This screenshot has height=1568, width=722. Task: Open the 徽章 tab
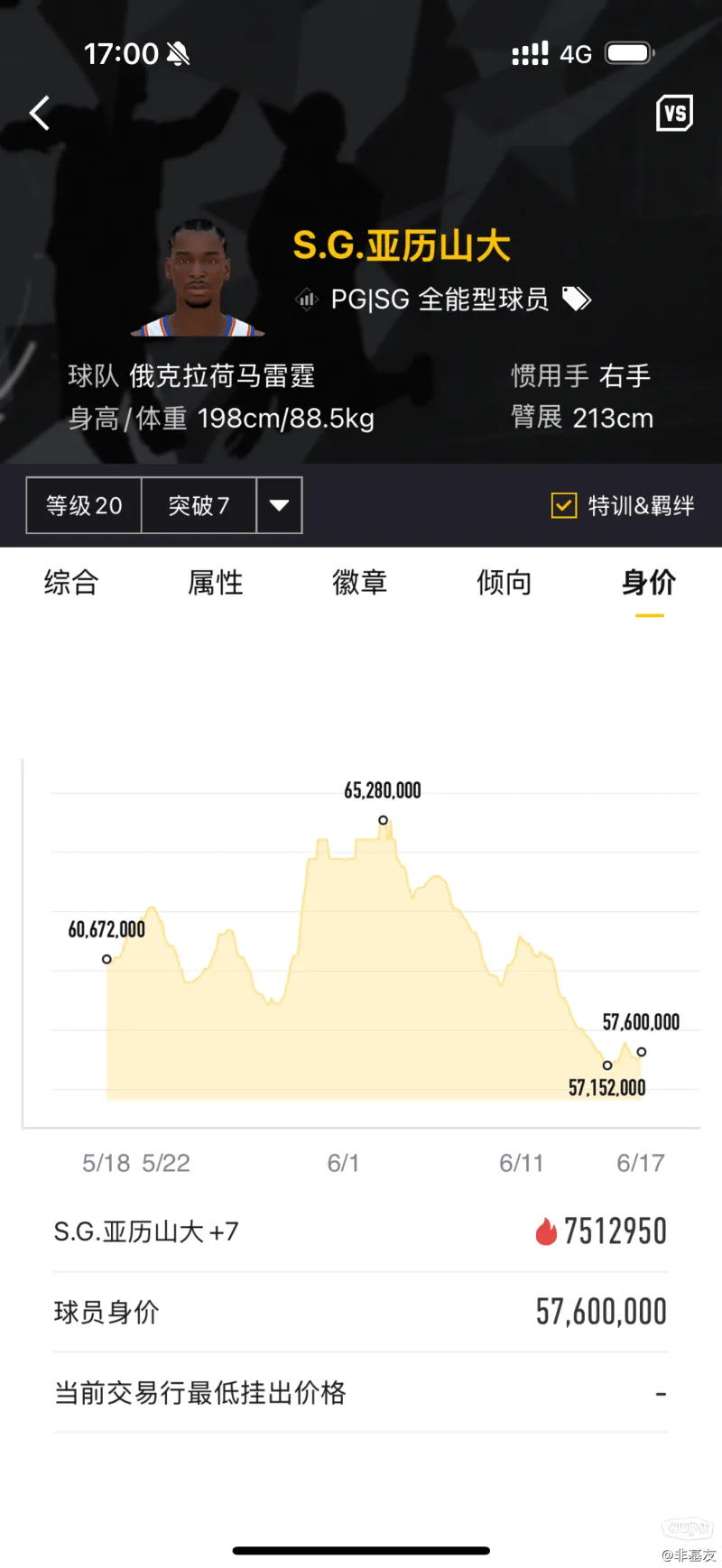(360, 583)
